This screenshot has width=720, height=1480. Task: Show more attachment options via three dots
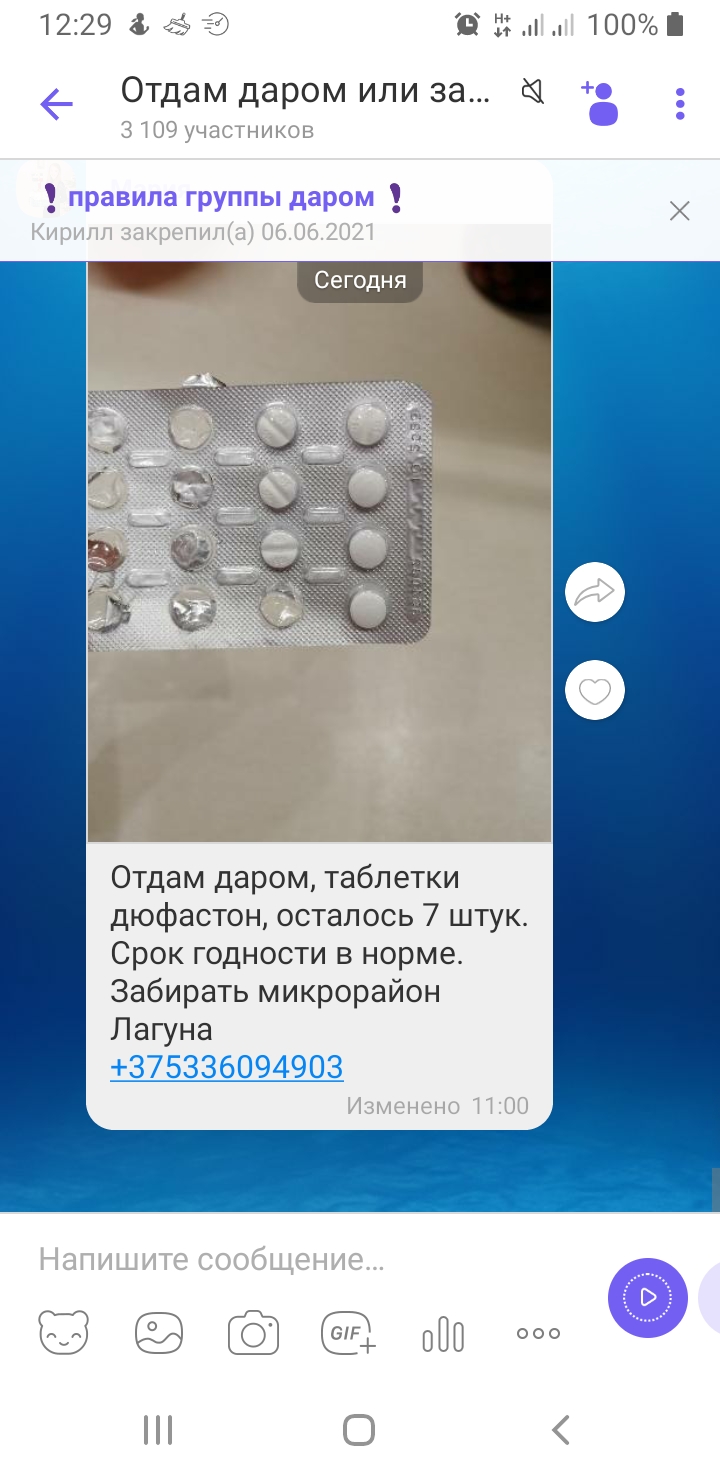pos(538,1333)
